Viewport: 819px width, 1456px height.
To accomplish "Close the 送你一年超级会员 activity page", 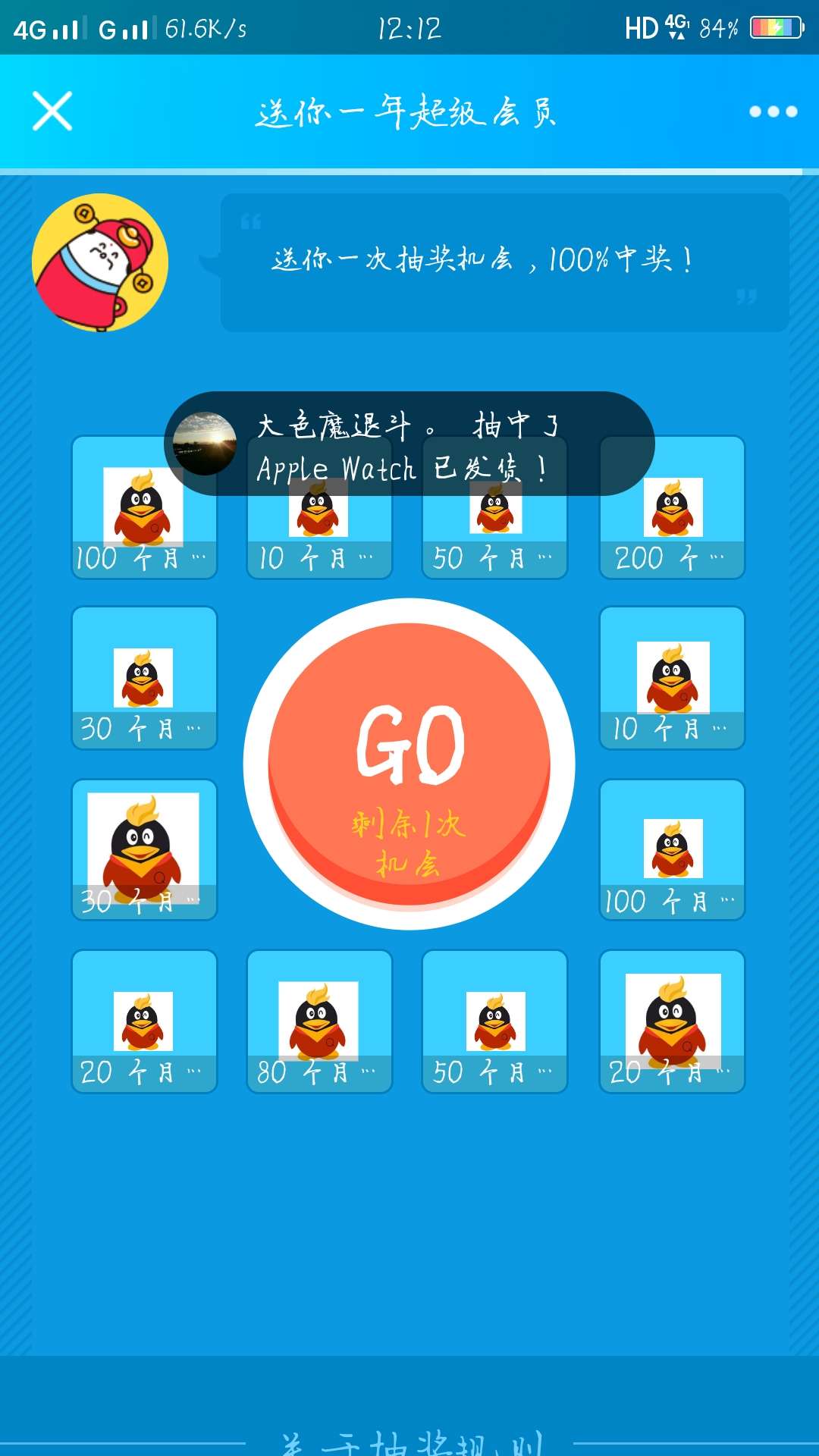I will 53,110.
